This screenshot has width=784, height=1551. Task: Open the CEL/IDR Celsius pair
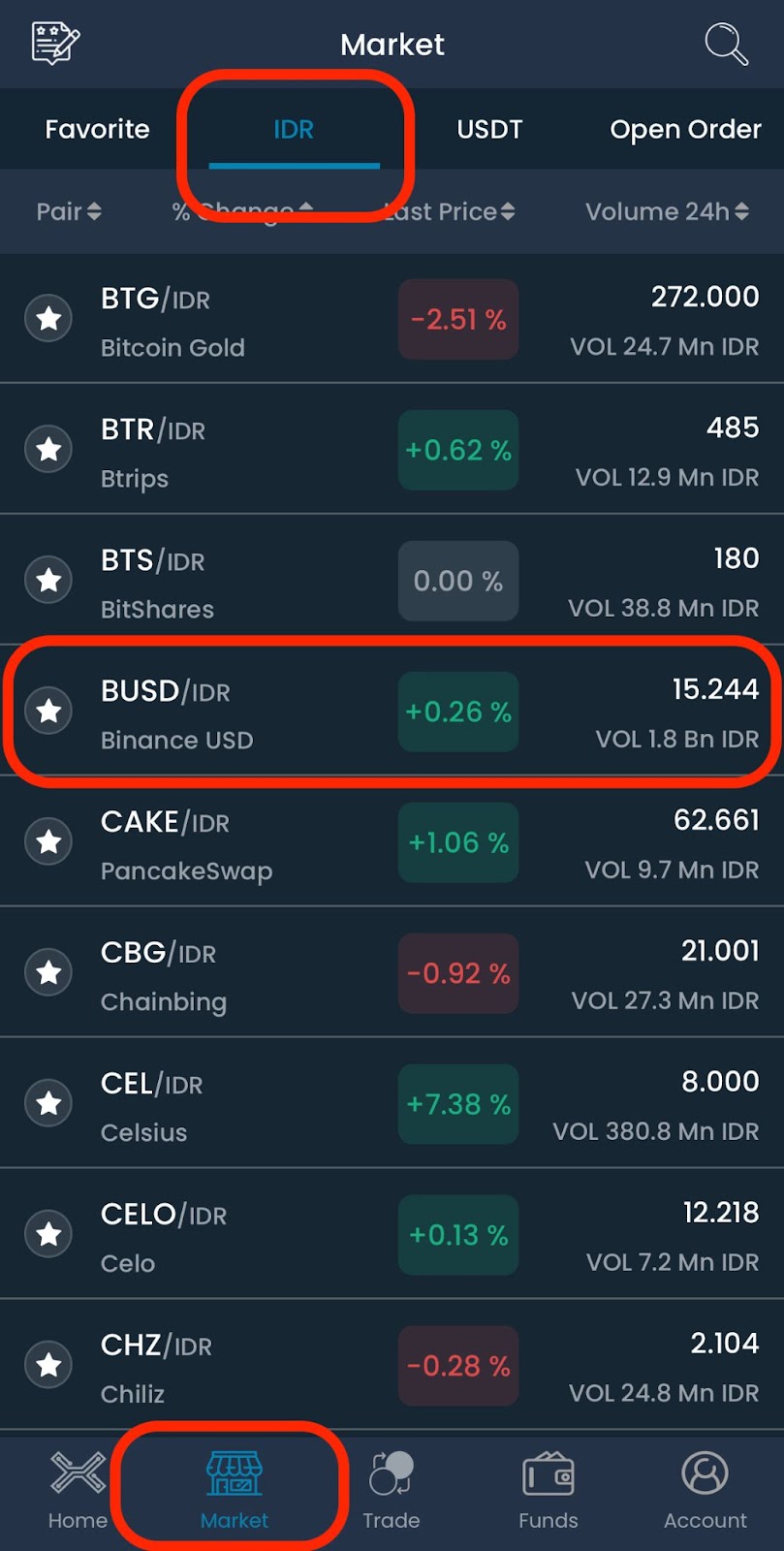(392, 1103)
